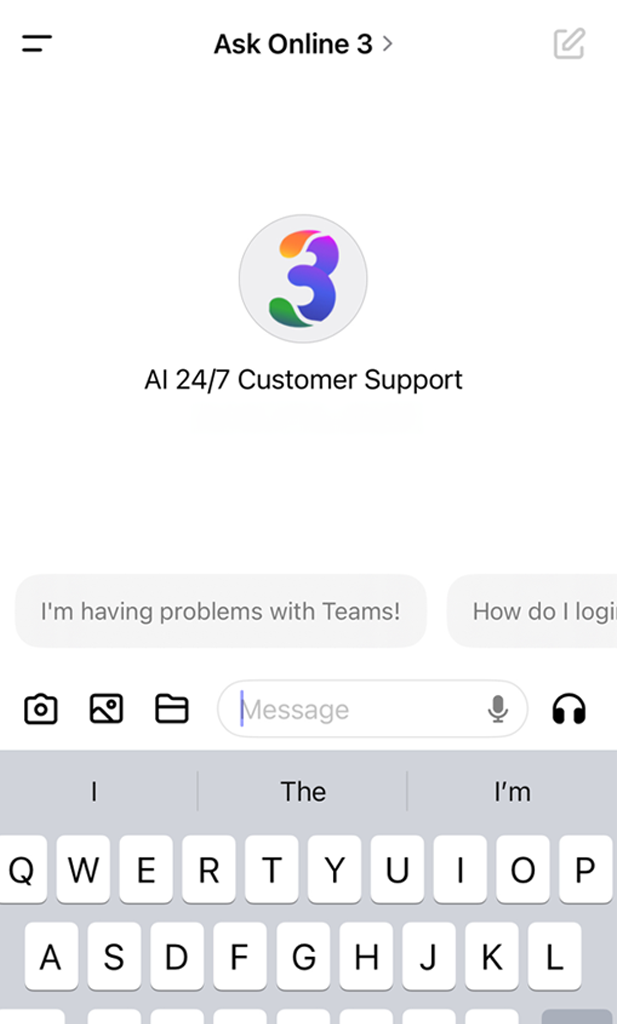Type the letter Q on the keyboard
Image resolution: width=617 pixels, height=1024 pixels.
[x=21, y=870]
